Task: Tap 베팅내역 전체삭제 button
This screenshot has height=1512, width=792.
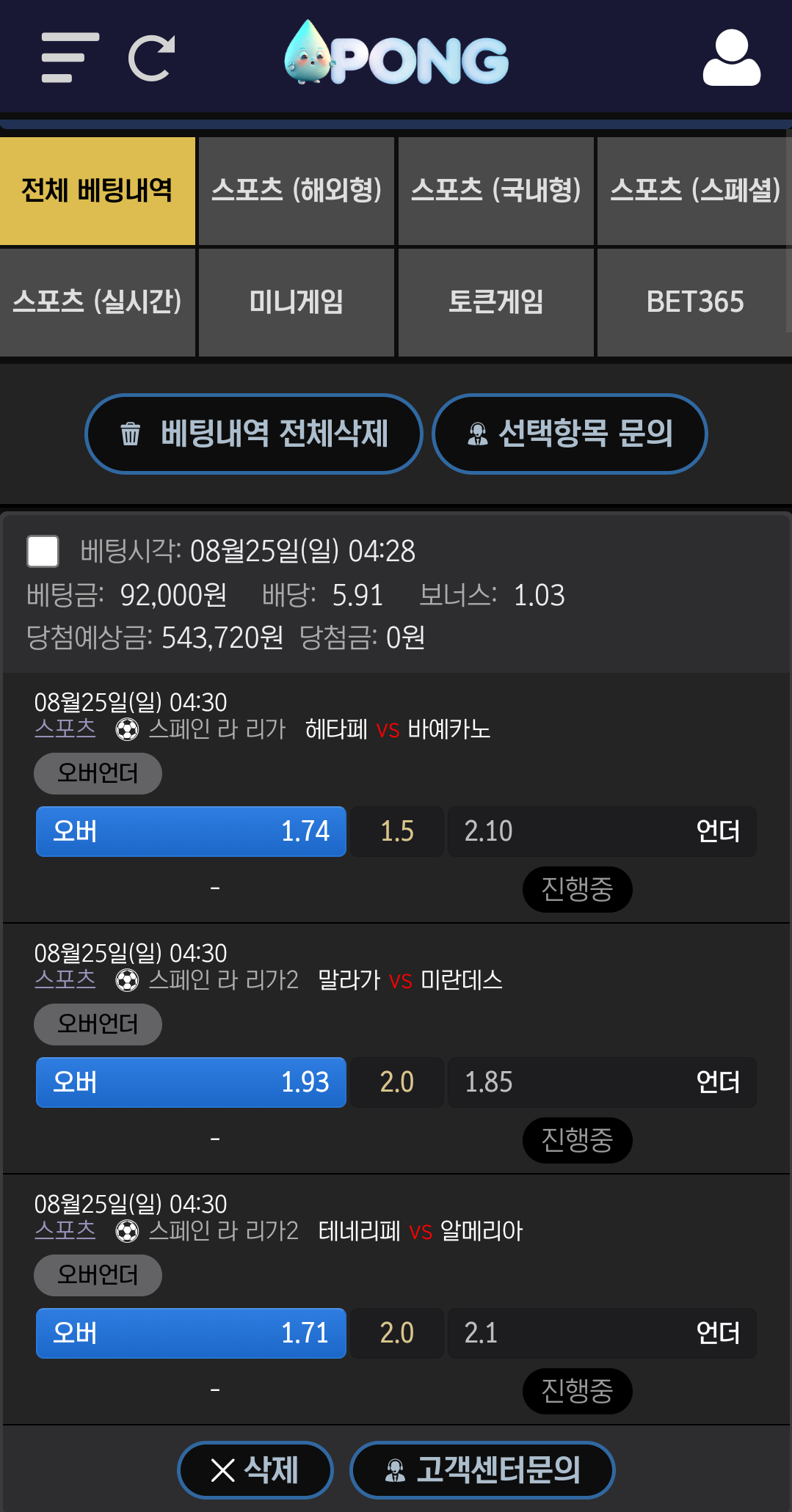Action: click(x=254, y=434)
